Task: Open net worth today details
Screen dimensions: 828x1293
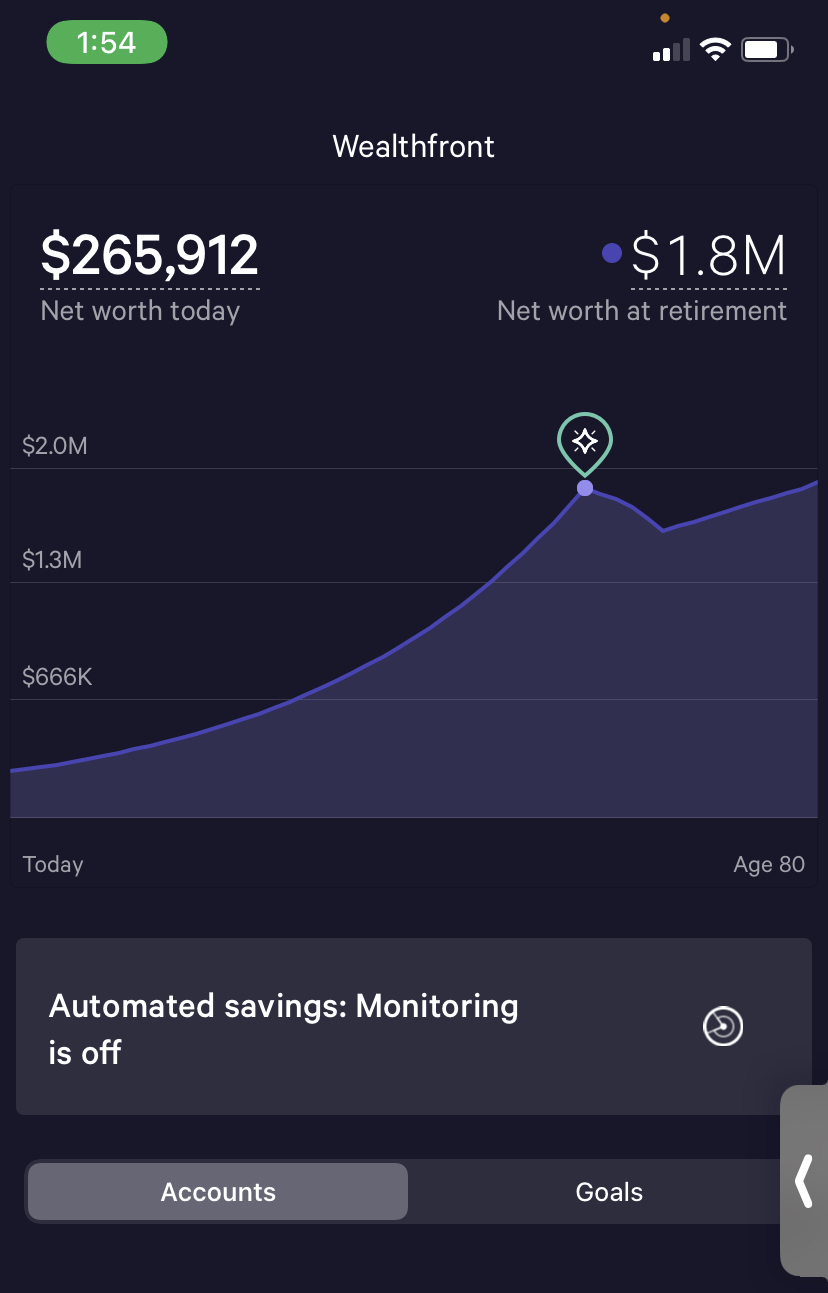Action: (150, 256)
